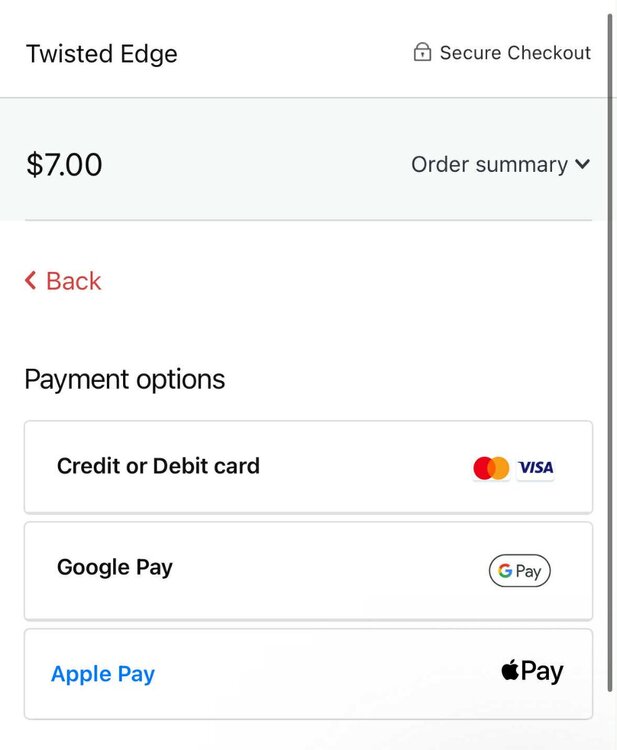Pay with Apple Pay

coord(308,673)
